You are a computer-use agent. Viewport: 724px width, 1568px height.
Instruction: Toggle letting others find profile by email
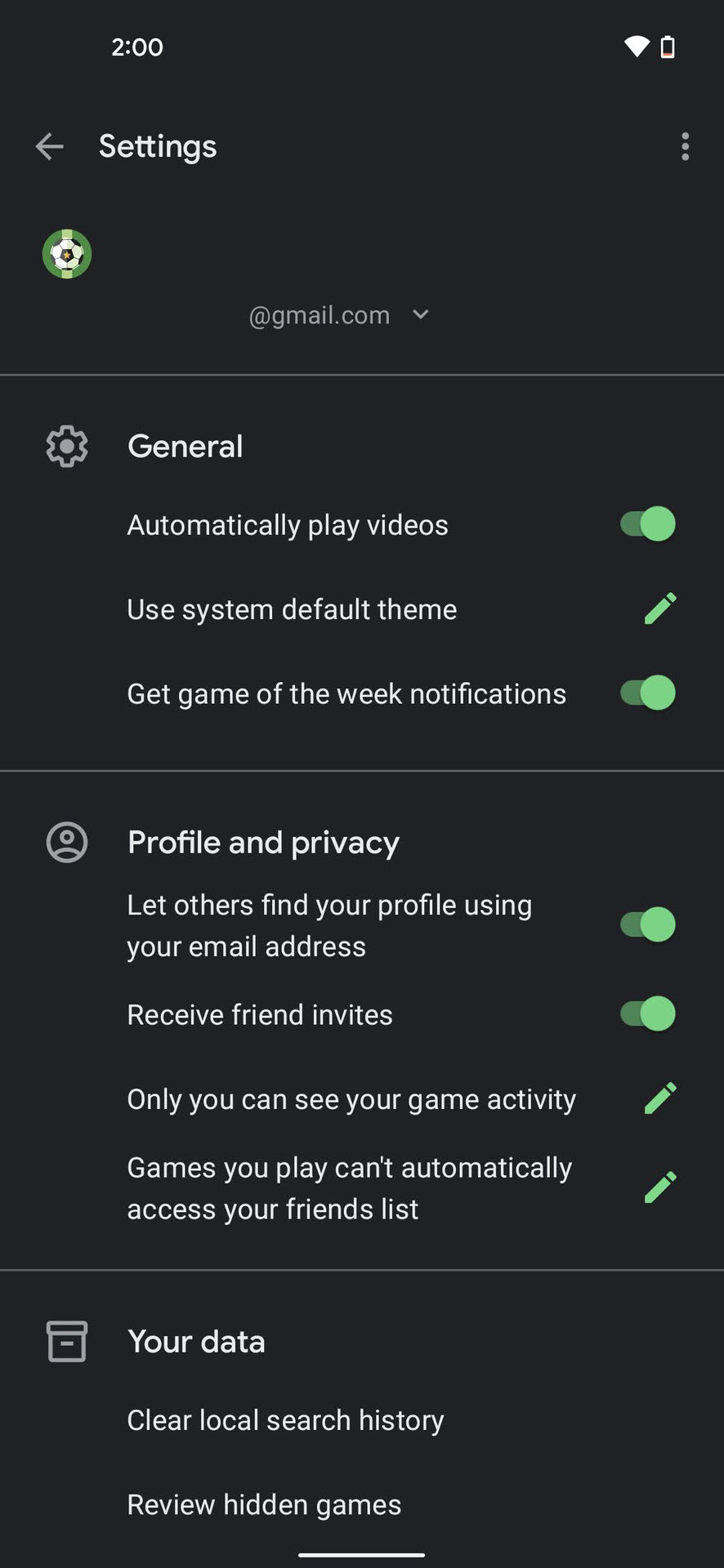pos(647,925)
